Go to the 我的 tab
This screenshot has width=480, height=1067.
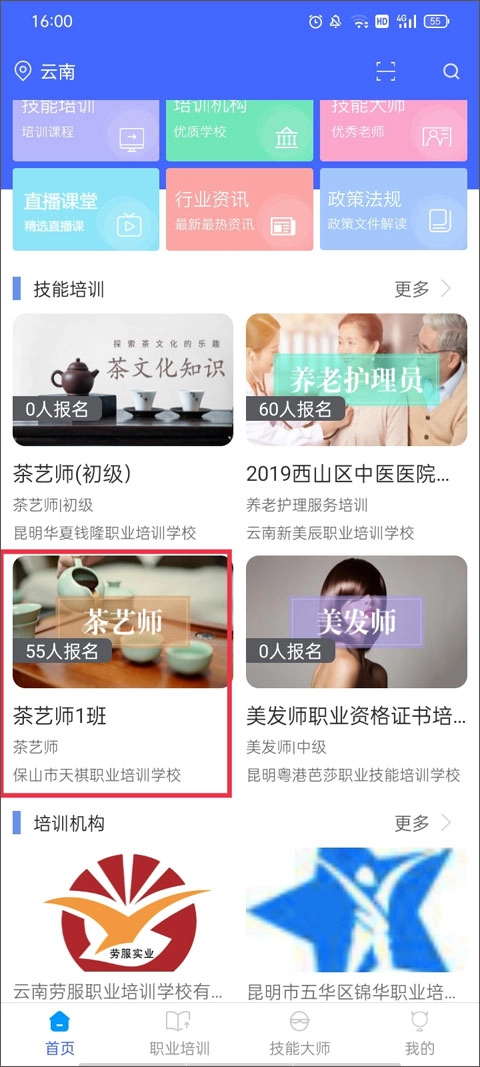point(419,1033)
